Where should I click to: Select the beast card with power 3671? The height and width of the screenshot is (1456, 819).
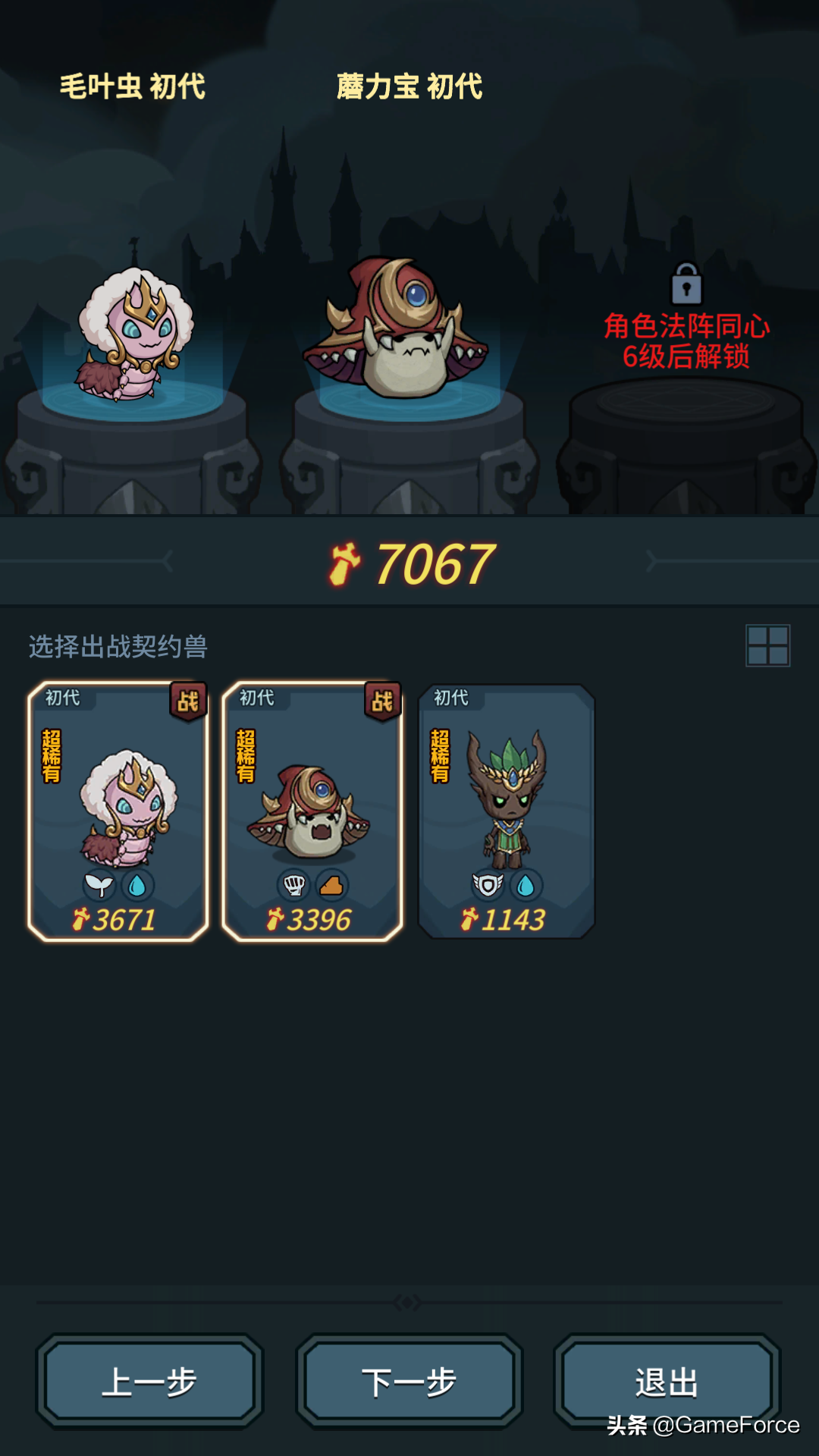tap(118, 811)
